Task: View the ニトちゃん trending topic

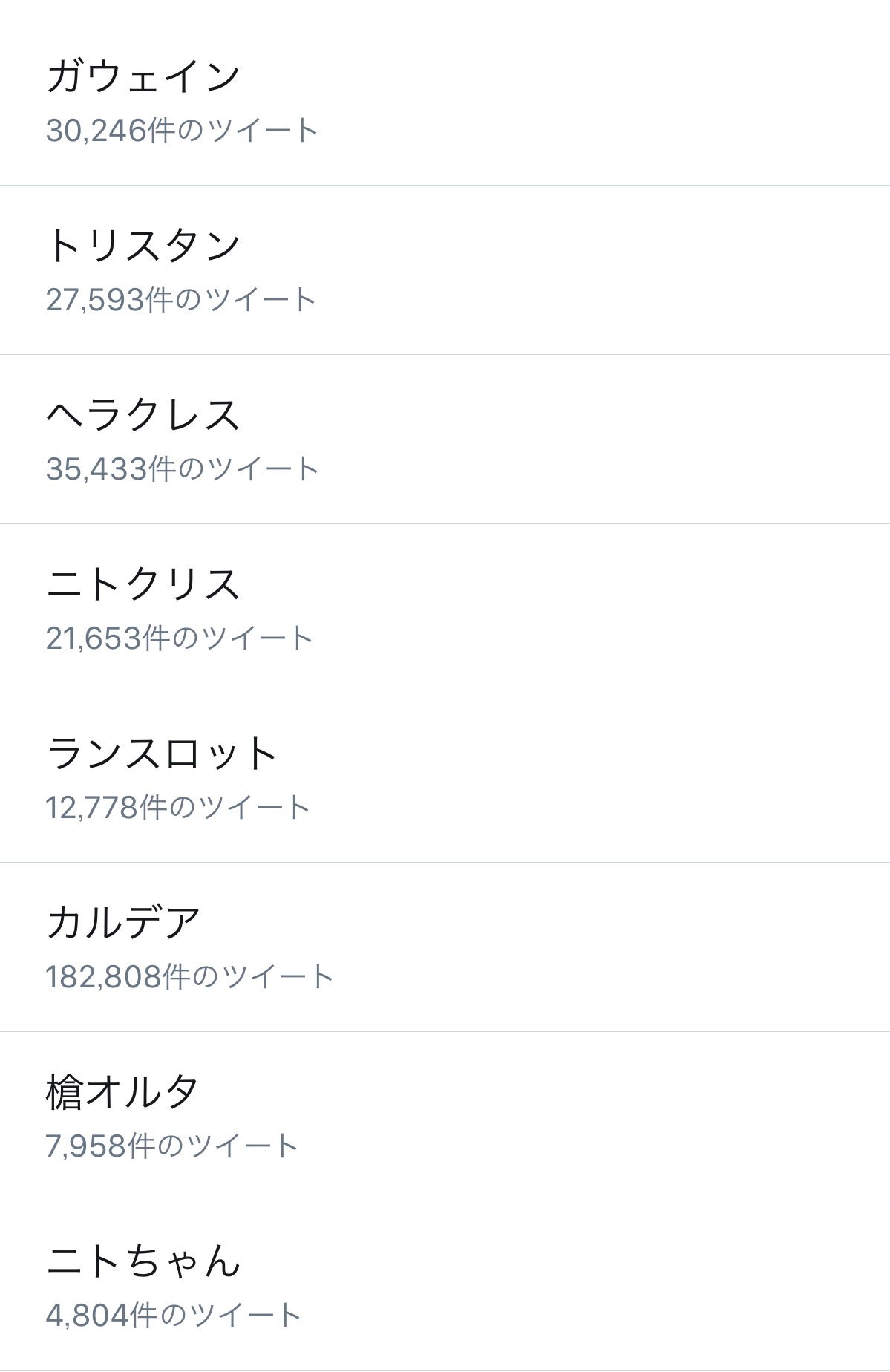Action: [144, 1262]
